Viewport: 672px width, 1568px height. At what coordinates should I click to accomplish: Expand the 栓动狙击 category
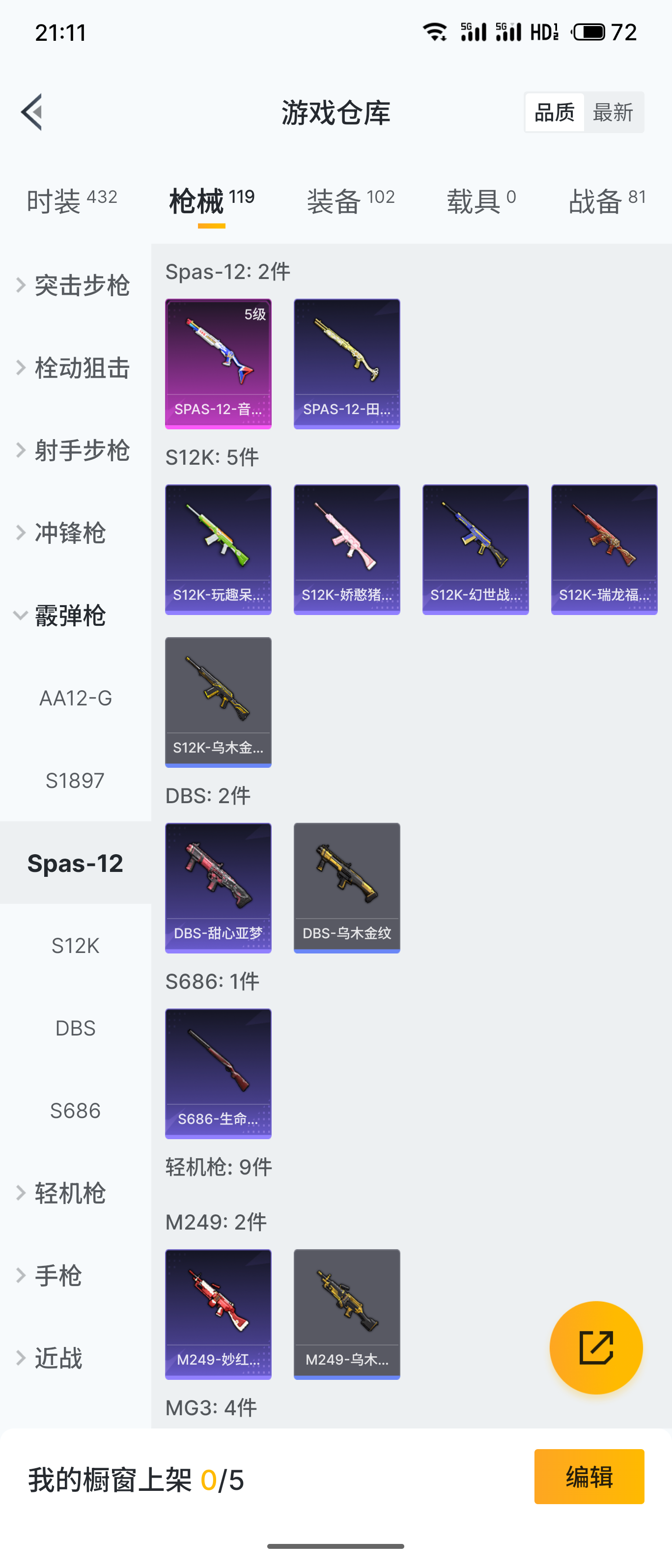[x=74, y=368]
